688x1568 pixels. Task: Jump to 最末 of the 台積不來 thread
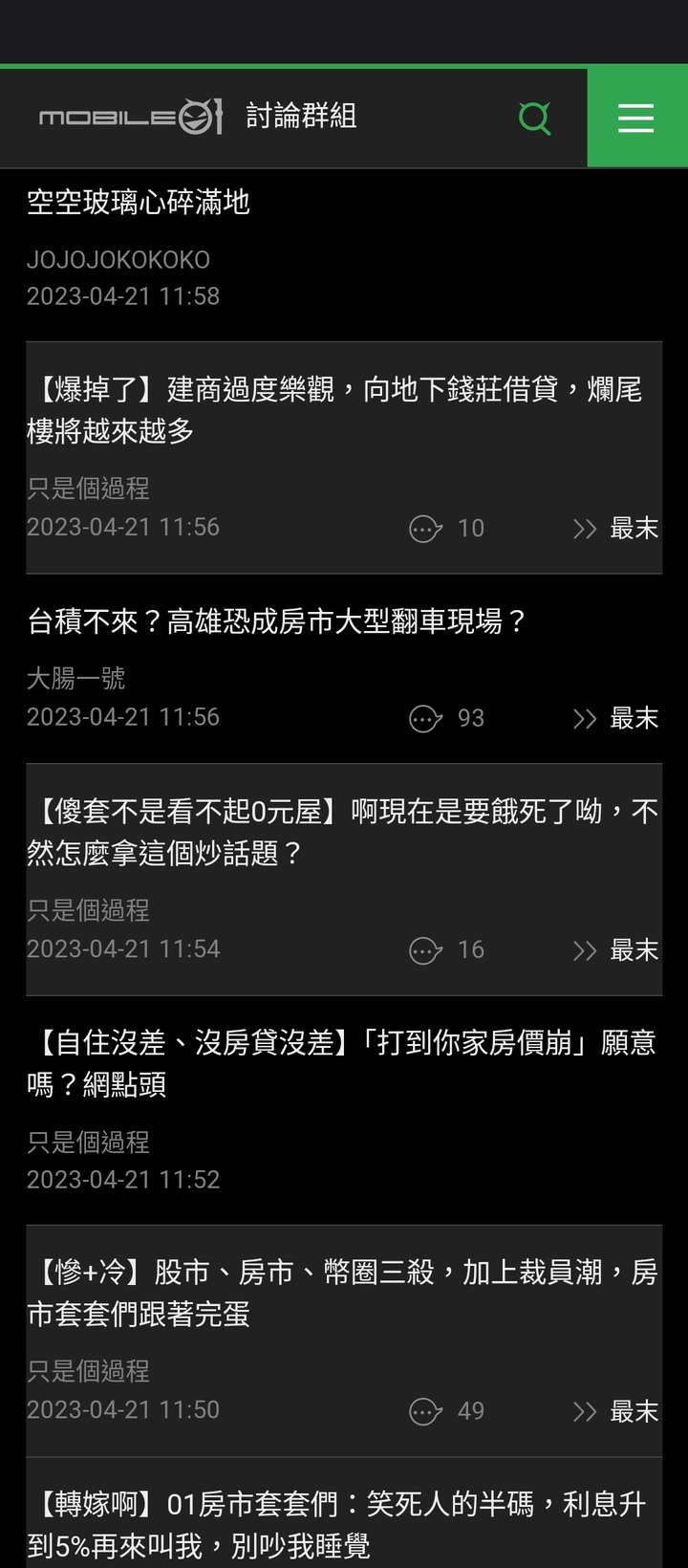click(616, 718)
